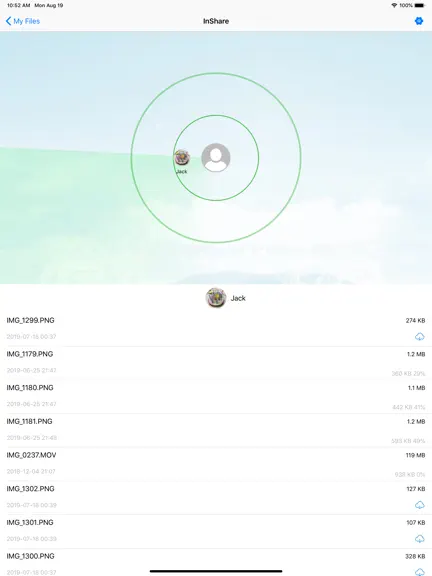Open the IMG_0237.MOV video row
The width and height of the screenshot is (432, 576).
point(216,464)
